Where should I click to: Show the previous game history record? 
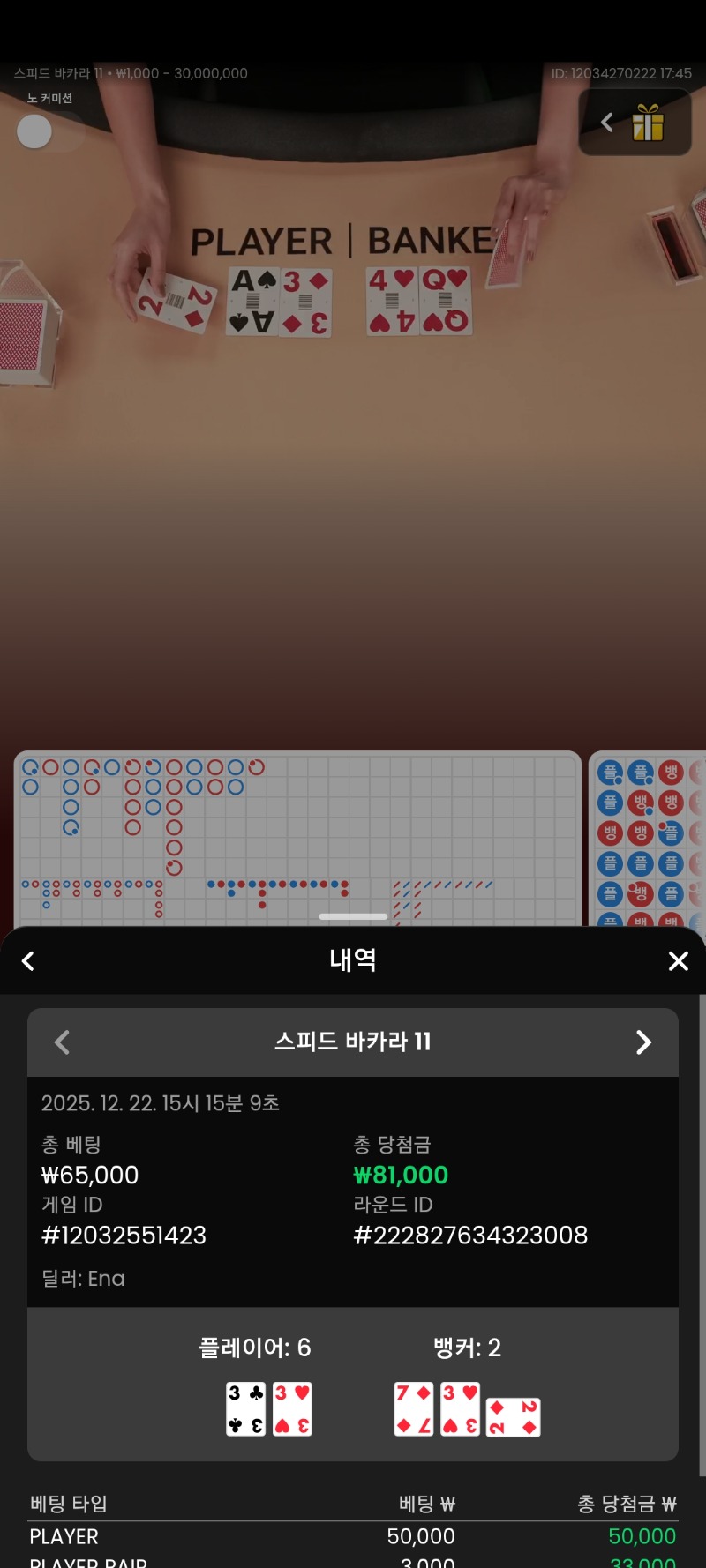62,1042
